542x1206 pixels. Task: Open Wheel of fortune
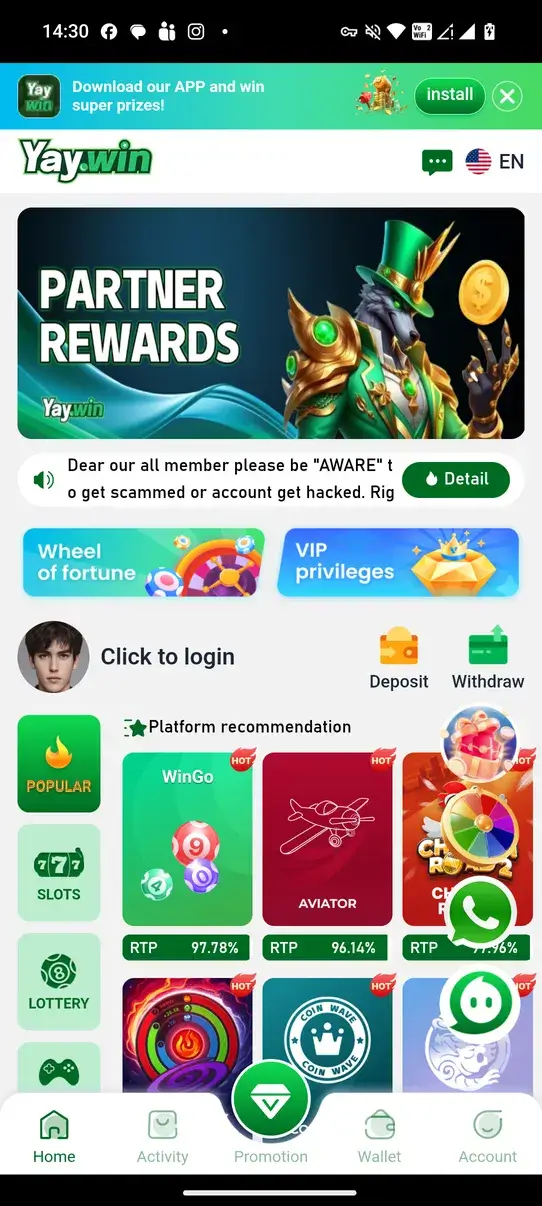(x=143, y=562)
